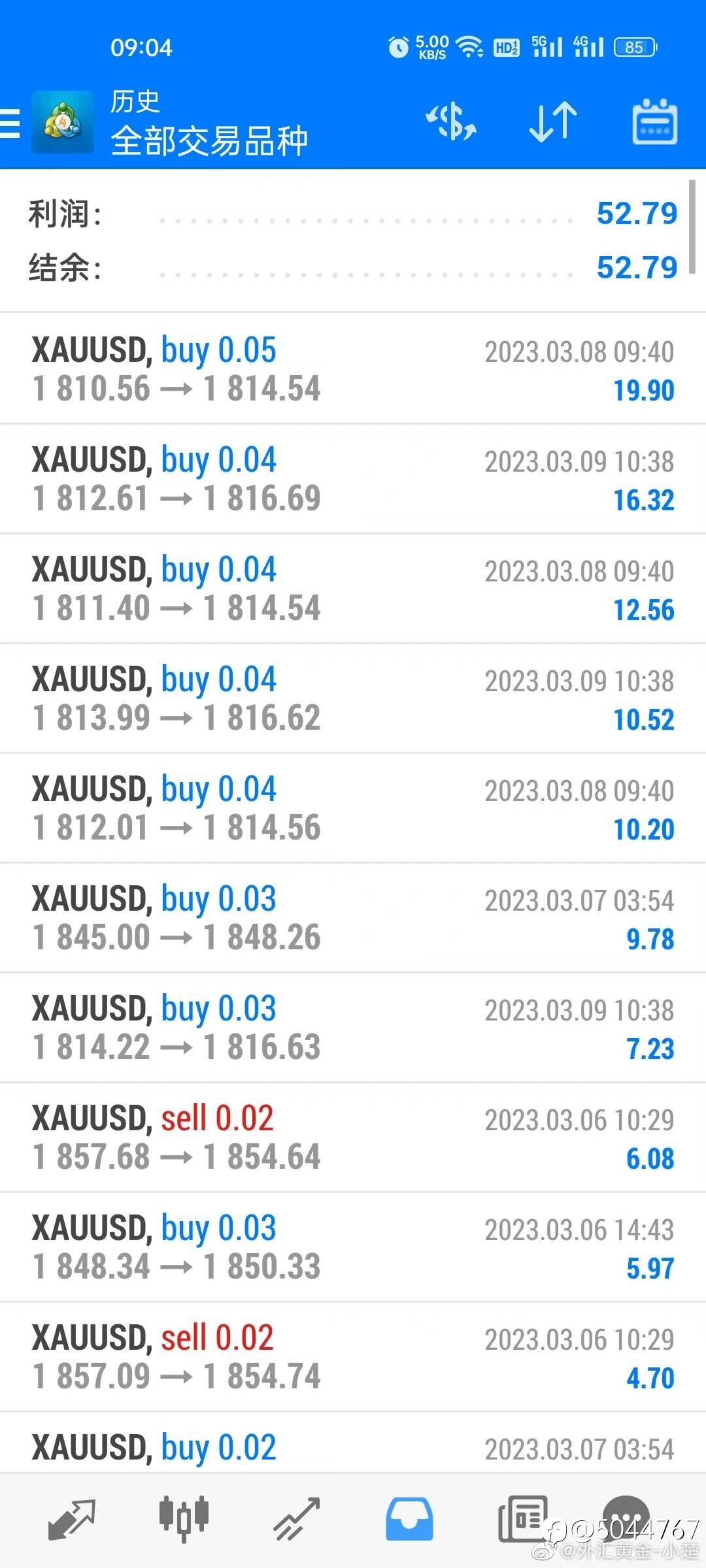
Task: Tap the trade with 7.23 profit
Action: [353, 1028]
